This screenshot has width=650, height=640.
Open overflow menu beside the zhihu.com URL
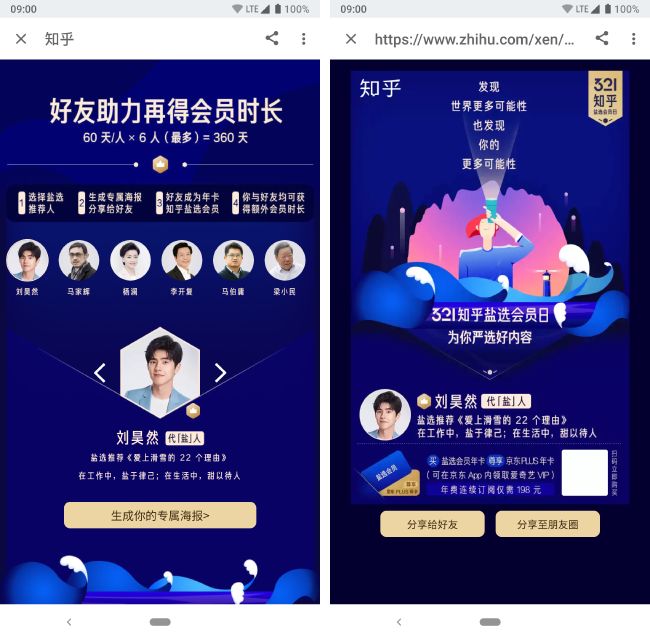tap(634, 39)
